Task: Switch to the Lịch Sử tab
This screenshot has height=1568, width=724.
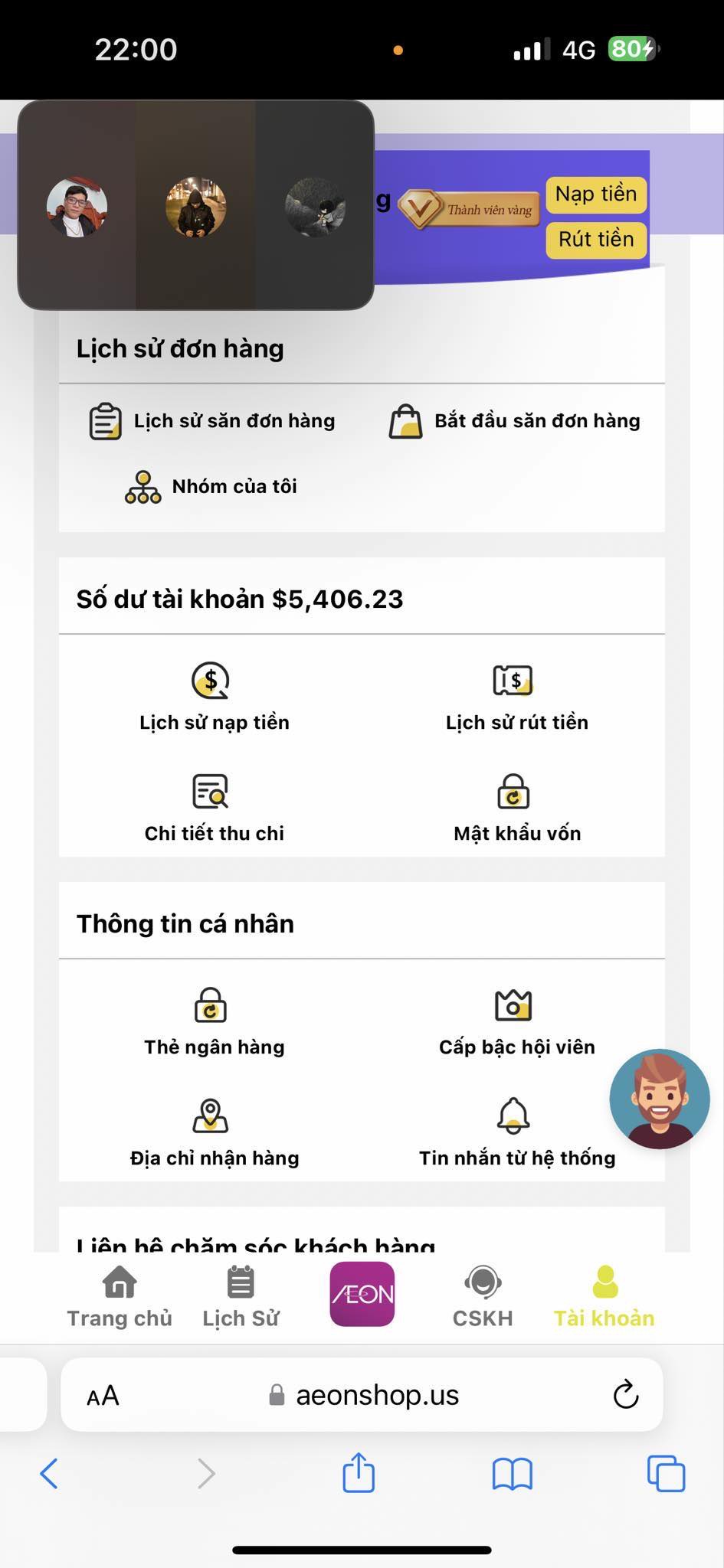Action: coord(241,1296)
